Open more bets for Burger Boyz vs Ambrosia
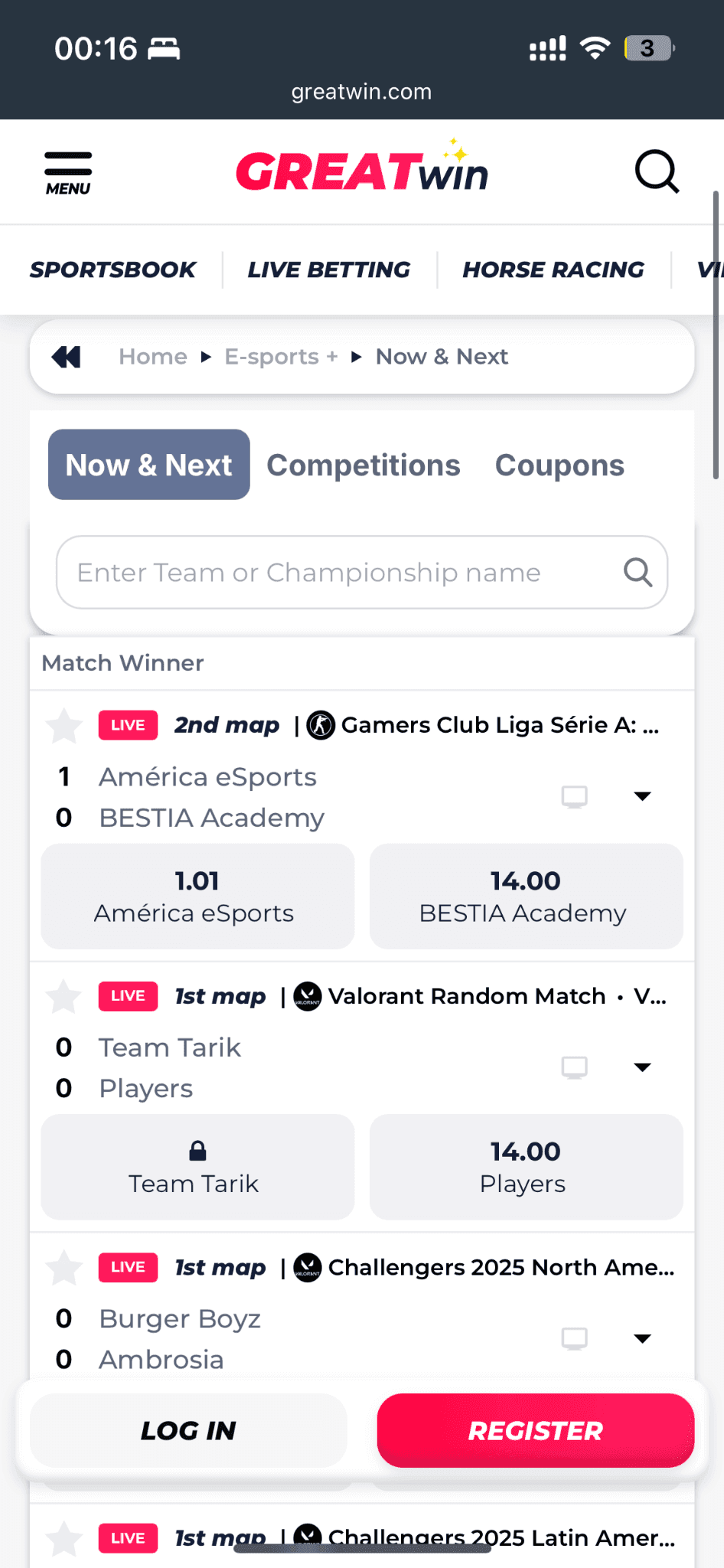This screenshot has width=724, height=1568. 644,1338
